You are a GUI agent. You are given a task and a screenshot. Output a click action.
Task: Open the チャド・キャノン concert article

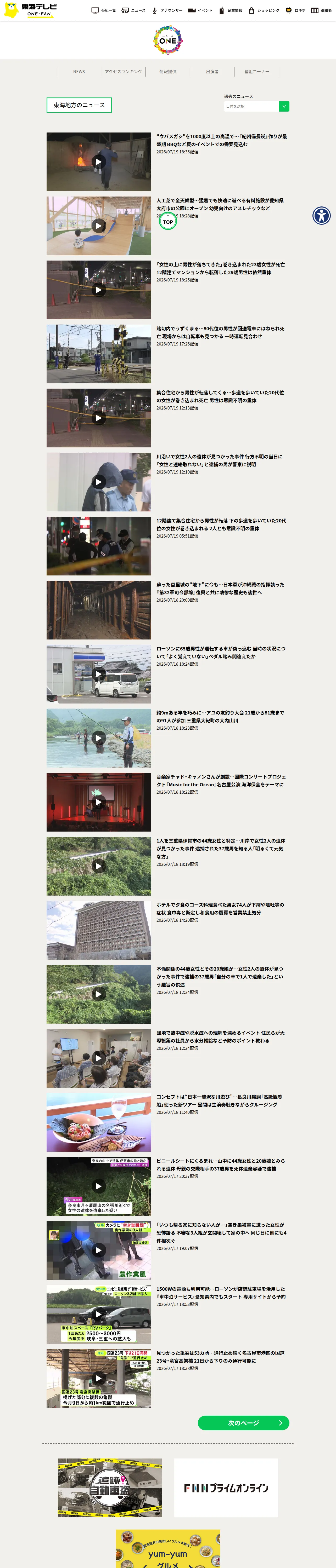point(221,780)
